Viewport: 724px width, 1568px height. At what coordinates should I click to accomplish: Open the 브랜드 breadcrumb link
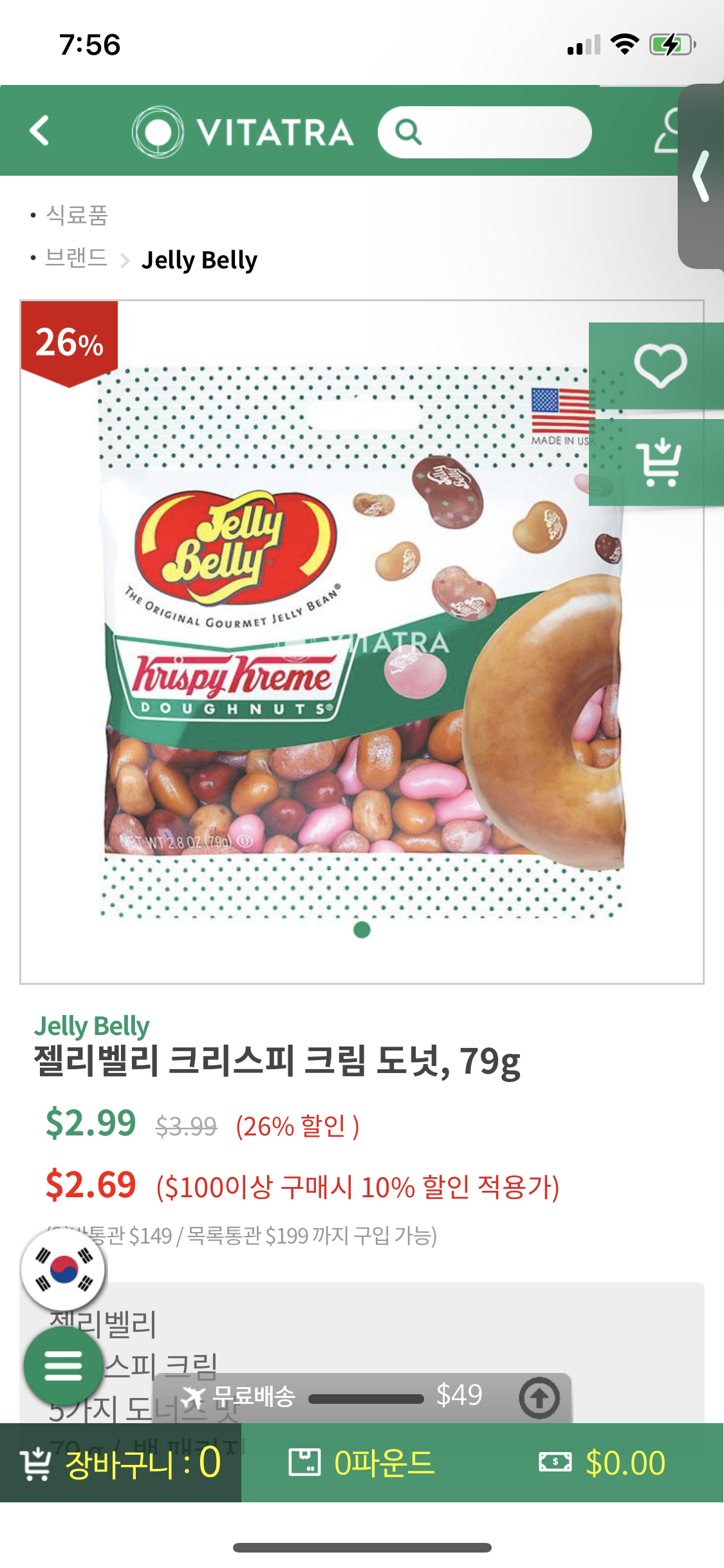[x=76, y=259]
